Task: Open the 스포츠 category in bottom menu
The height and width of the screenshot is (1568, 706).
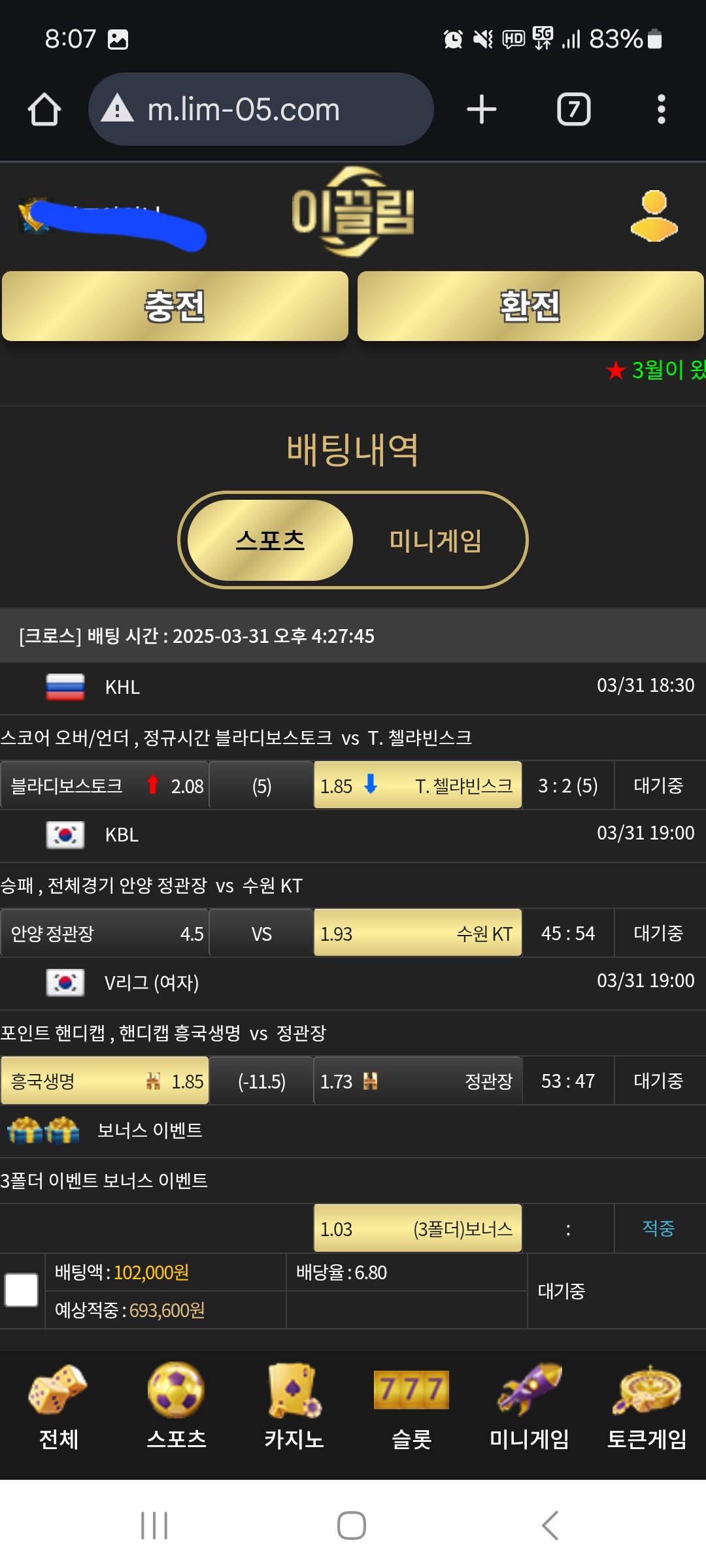Action: pyautogui.click(x=176, y=1406)
